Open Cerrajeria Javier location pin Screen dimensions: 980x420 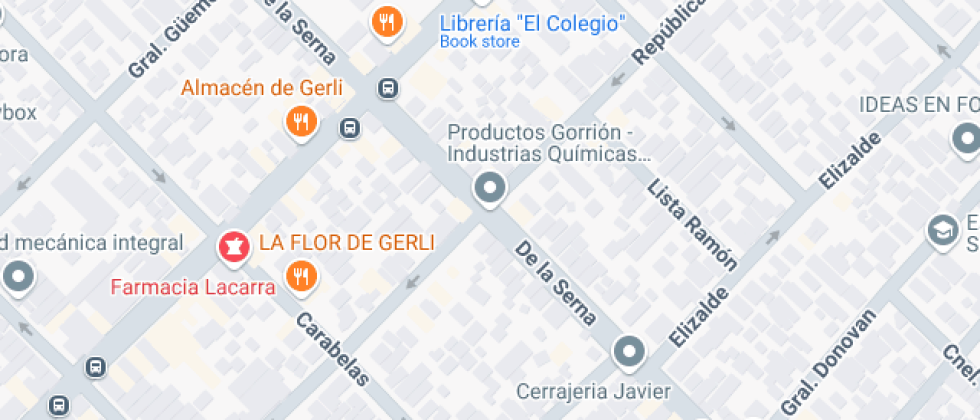pyautogui.click(x=629, y=351)
